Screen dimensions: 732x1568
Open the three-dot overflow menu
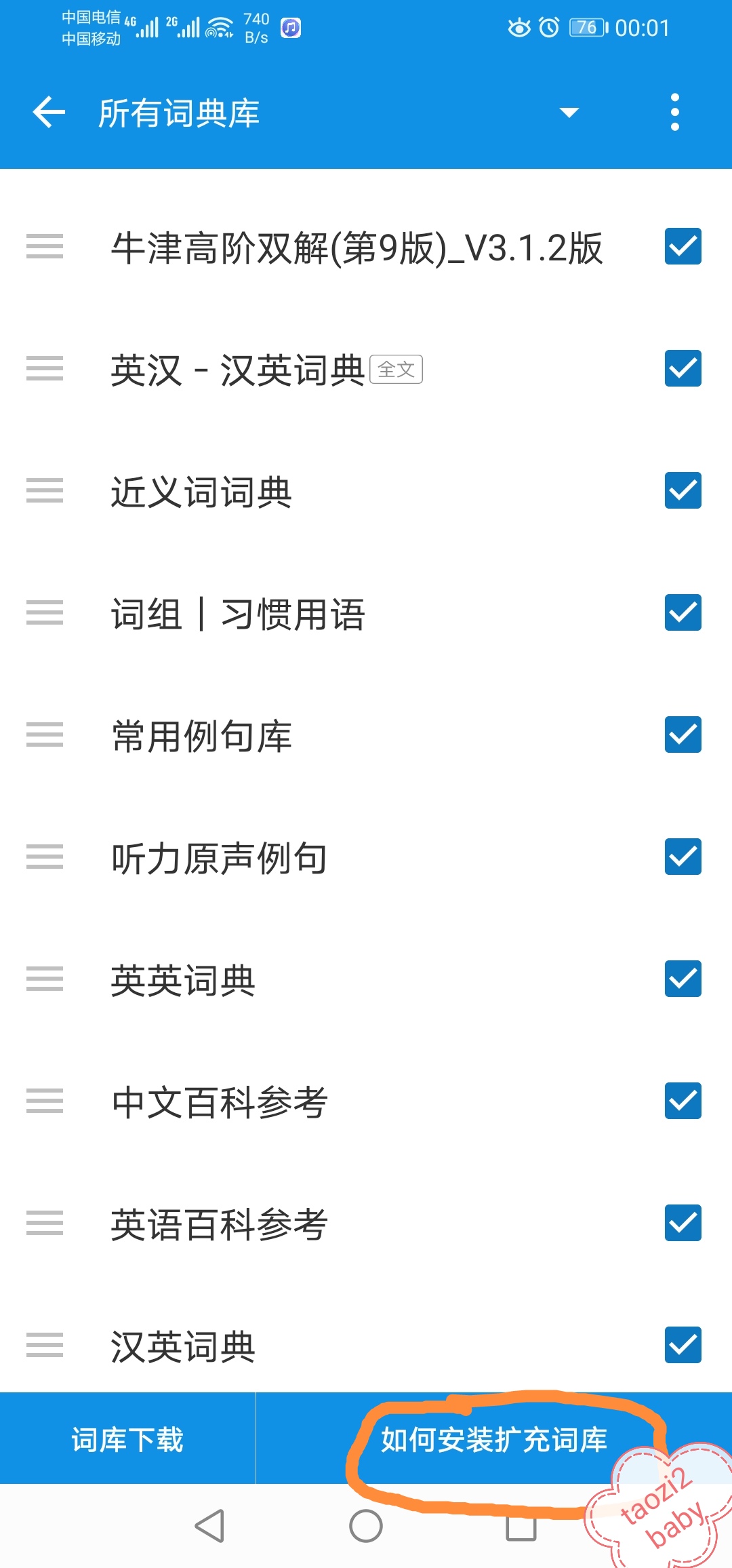(x=674, y=112)
